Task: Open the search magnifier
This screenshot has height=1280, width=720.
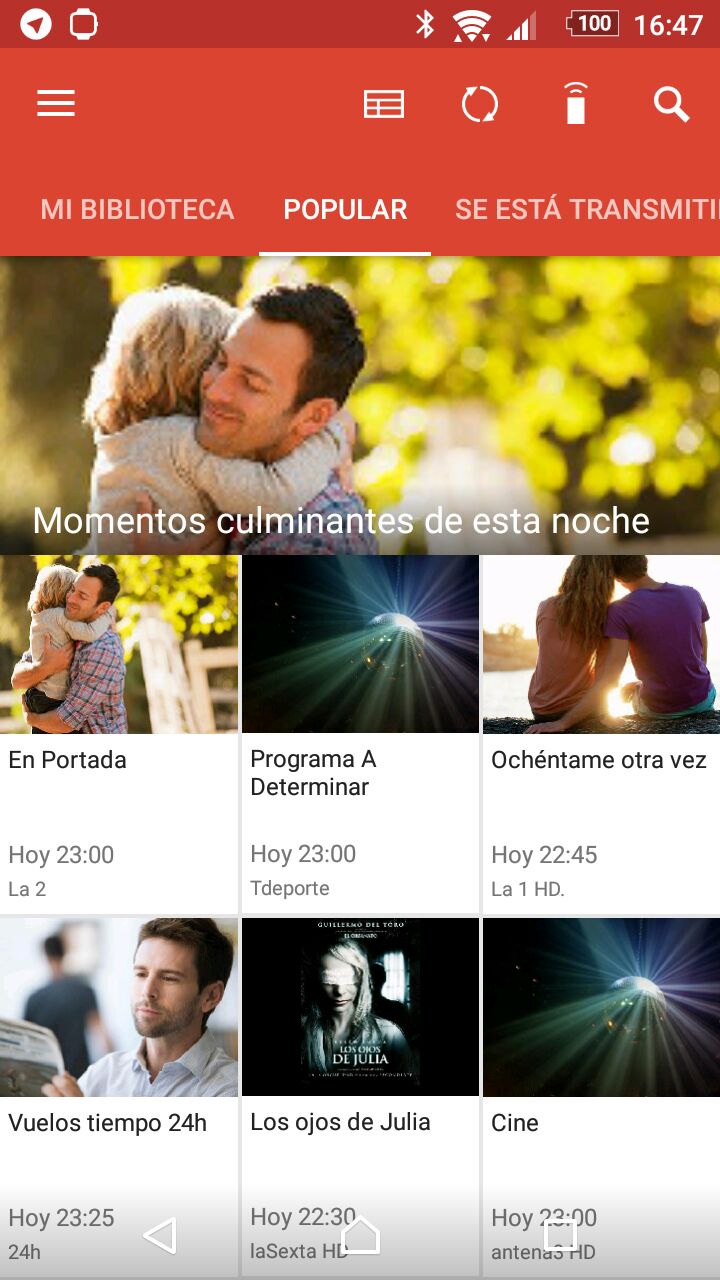Action: tap(671, 104)
